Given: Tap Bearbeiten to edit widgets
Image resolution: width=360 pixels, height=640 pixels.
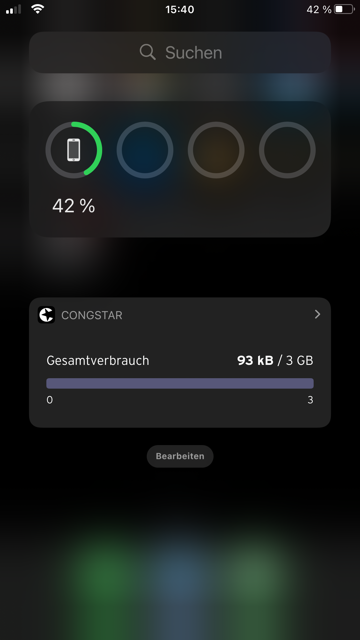Looking at the screenshot, I should (180, 456).
